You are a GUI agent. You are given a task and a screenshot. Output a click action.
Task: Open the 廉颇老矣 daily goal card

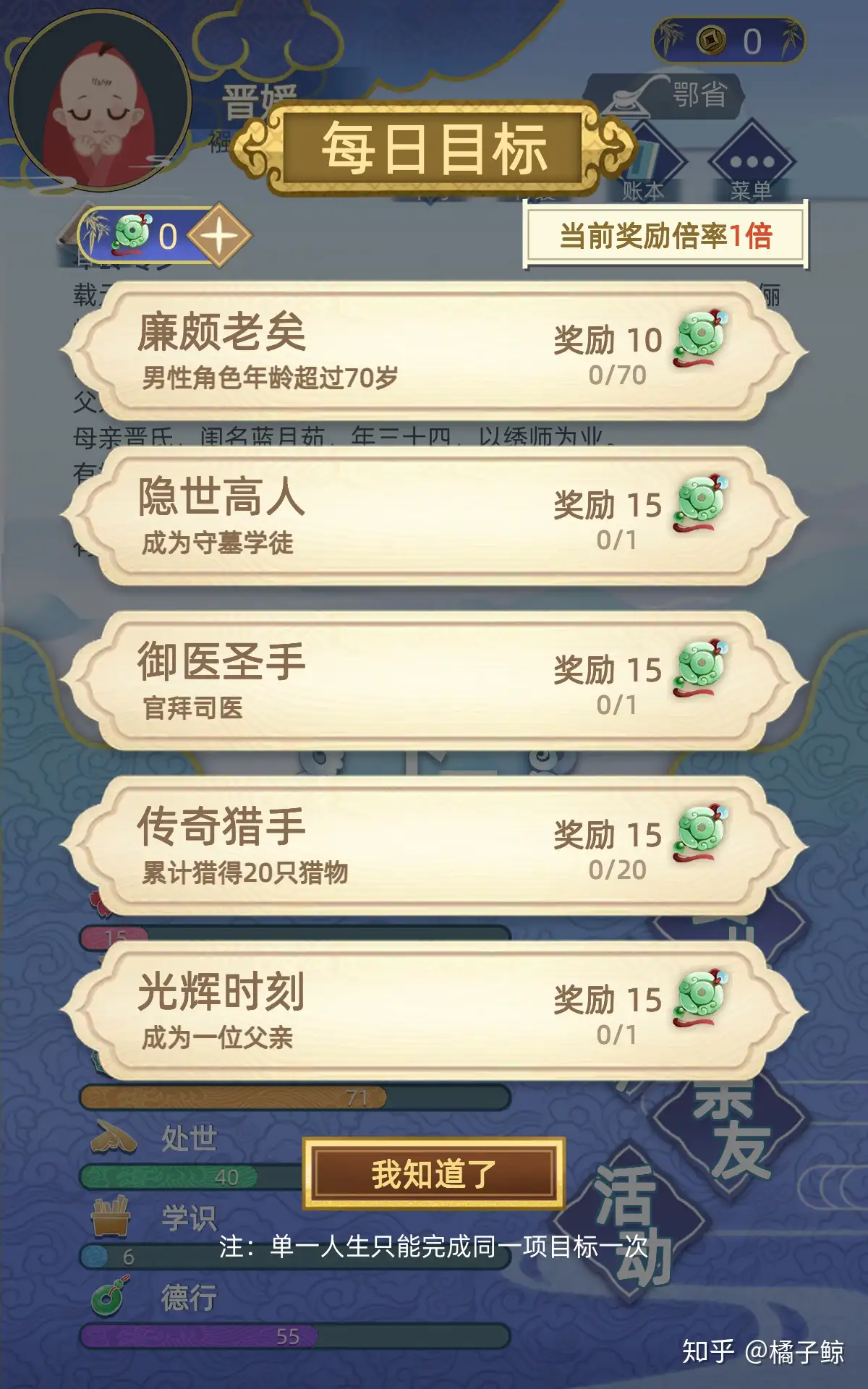(x=434, y=351)
